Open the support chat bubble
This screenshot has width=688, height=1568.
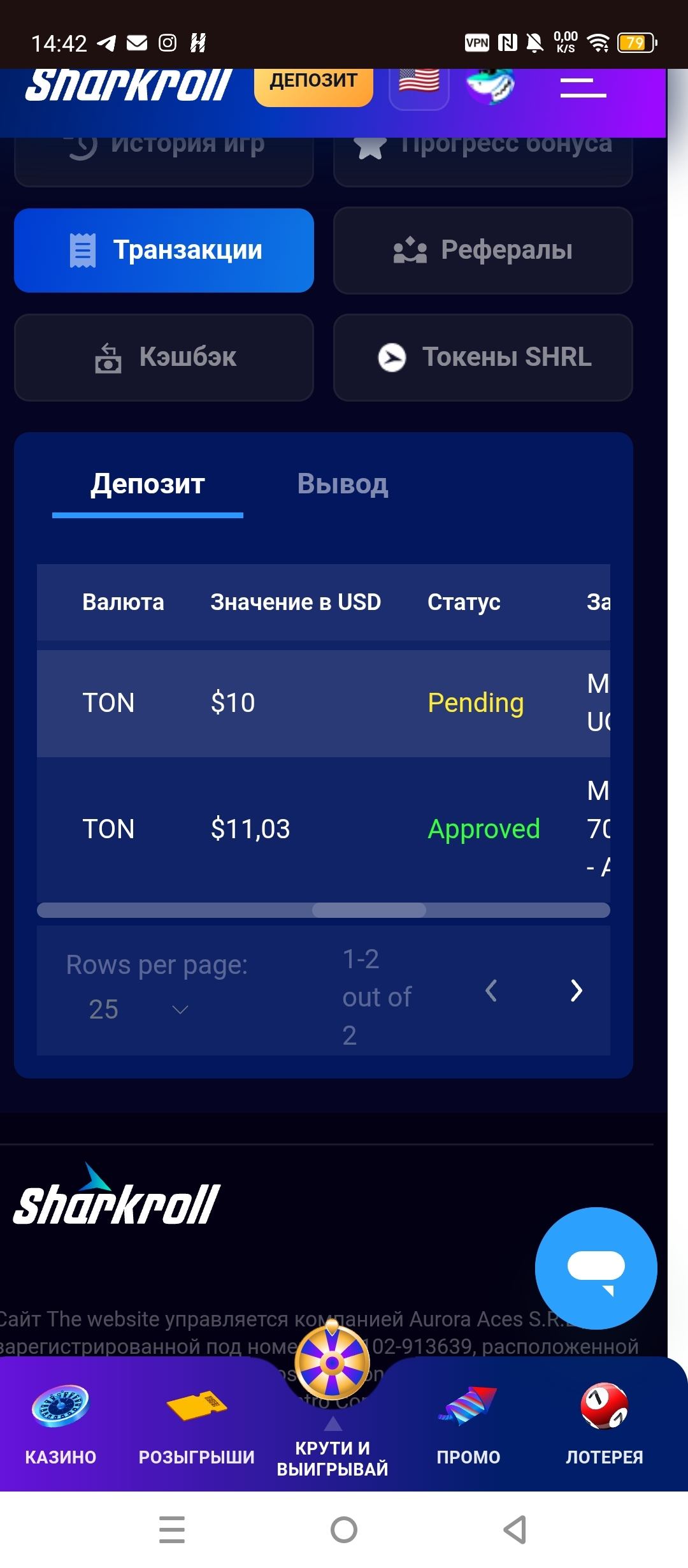tap(596, 1268)
